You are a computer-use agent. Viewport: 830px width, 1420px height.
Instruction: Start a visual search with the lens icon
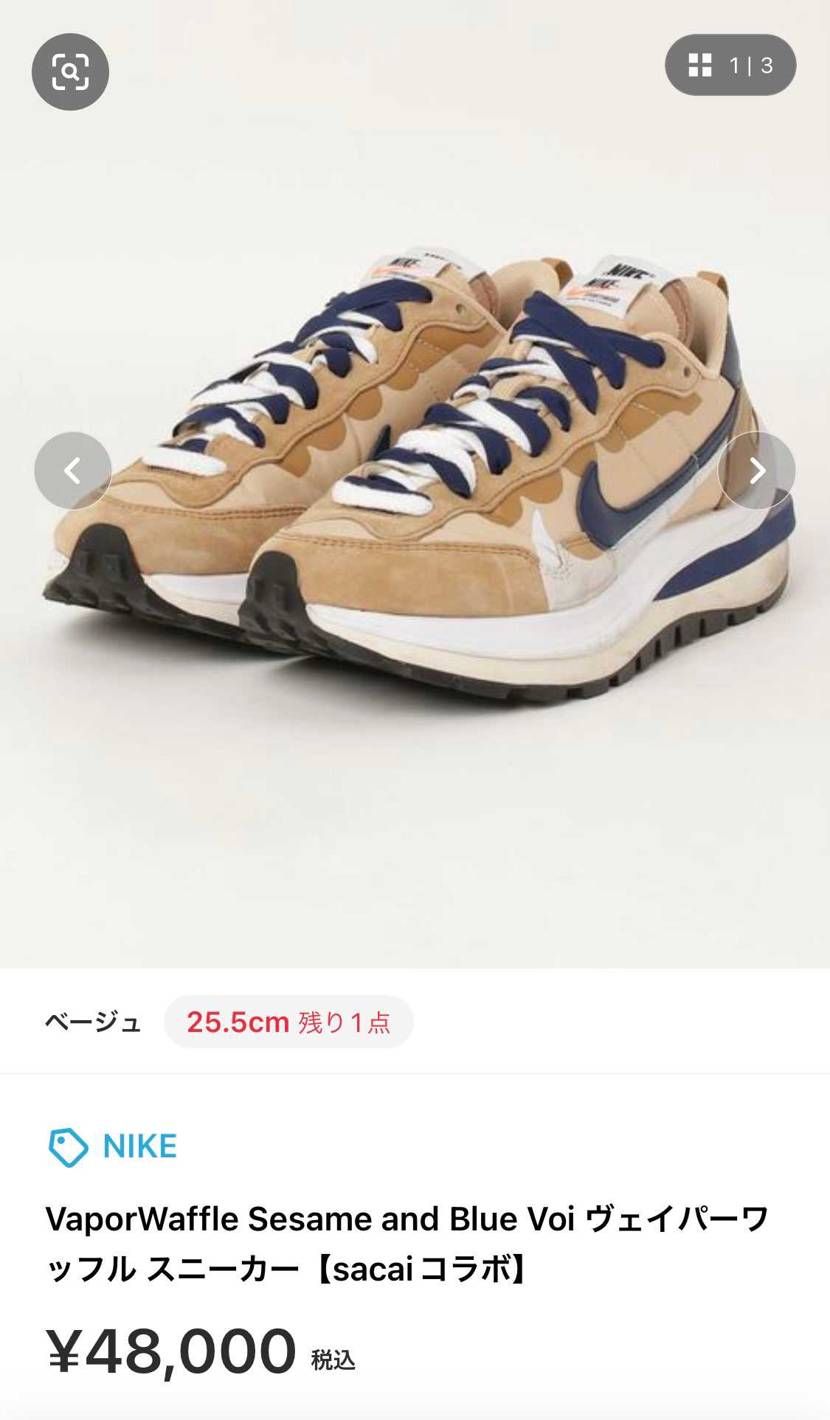pos(70,71)
